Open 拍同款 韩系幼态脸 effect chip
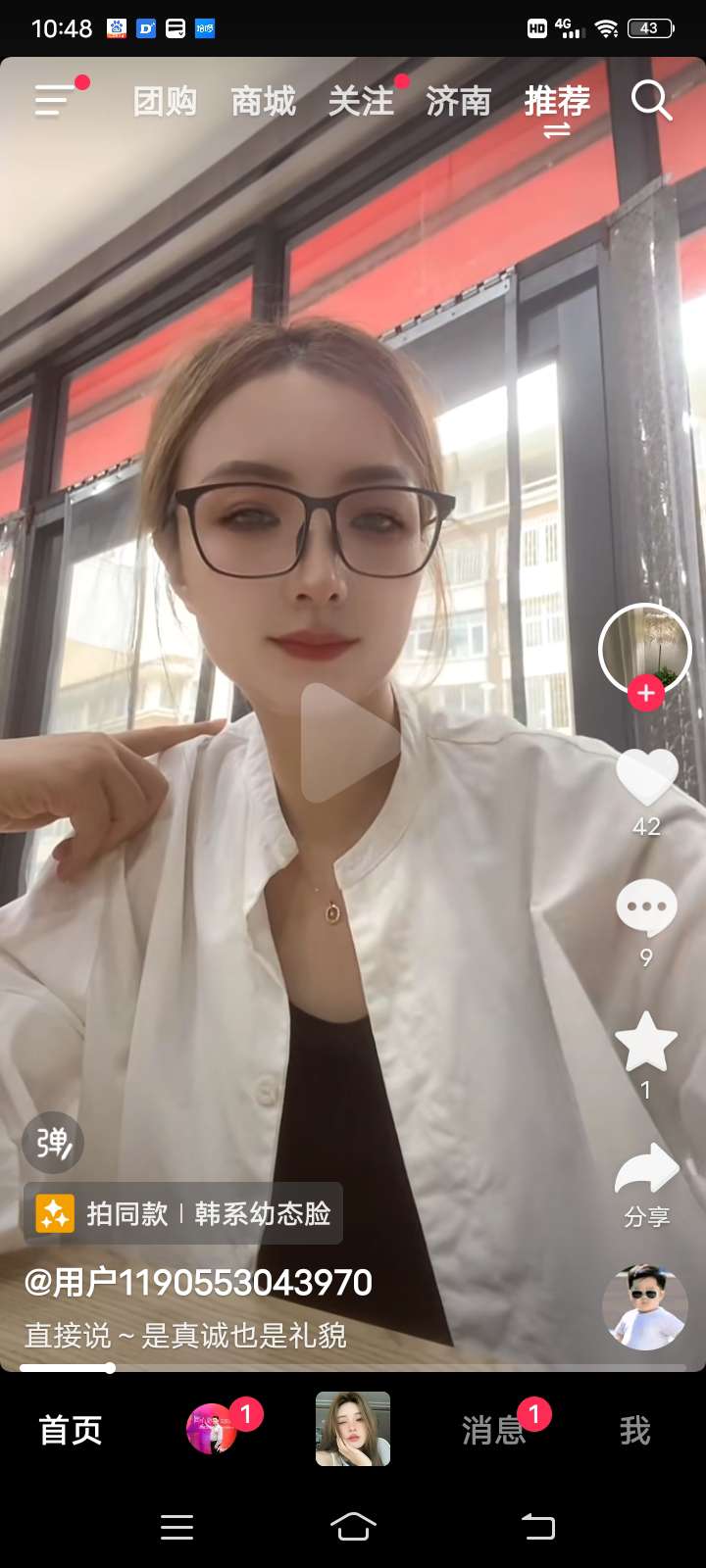706x1568 pixels. (x=183, y=1213)
